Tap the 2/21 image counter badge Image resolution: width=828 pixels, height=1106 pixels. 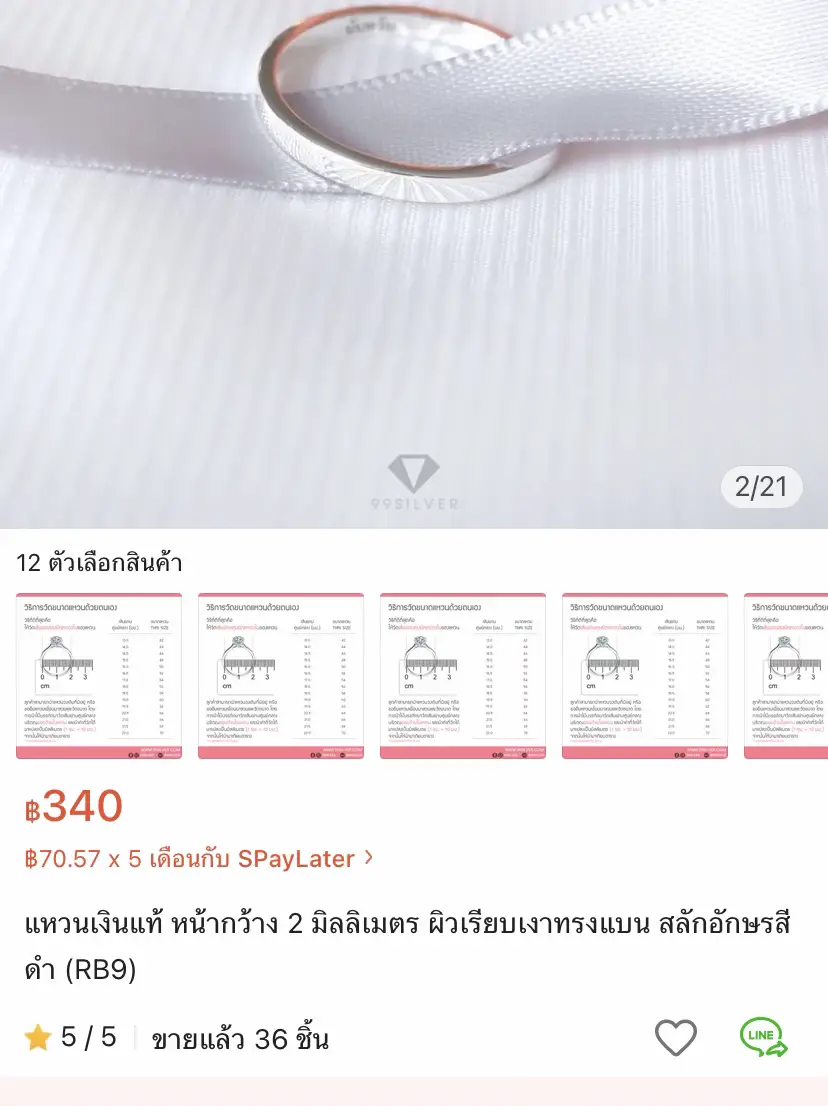pyautogui.click(x=762, y=486)
